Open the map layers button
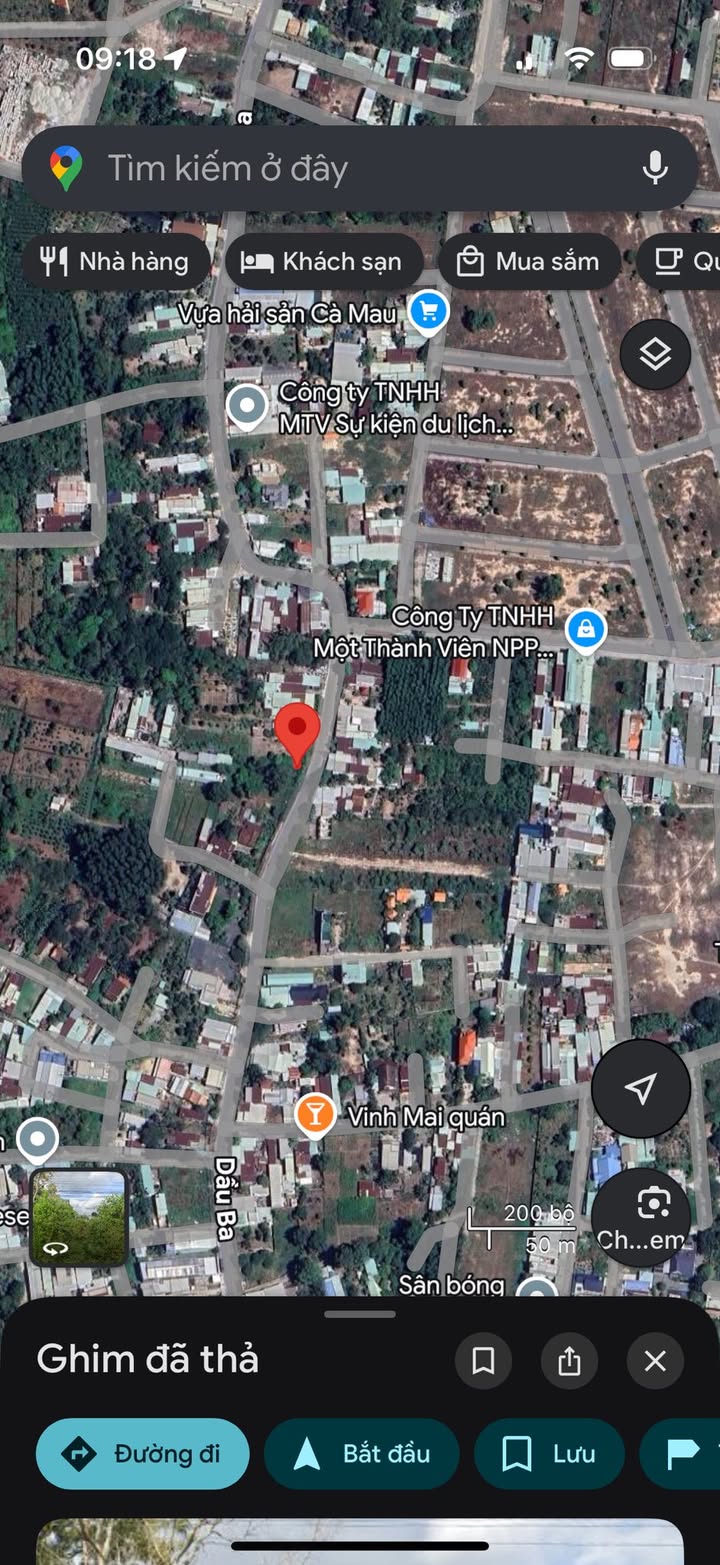 [655, 354]
